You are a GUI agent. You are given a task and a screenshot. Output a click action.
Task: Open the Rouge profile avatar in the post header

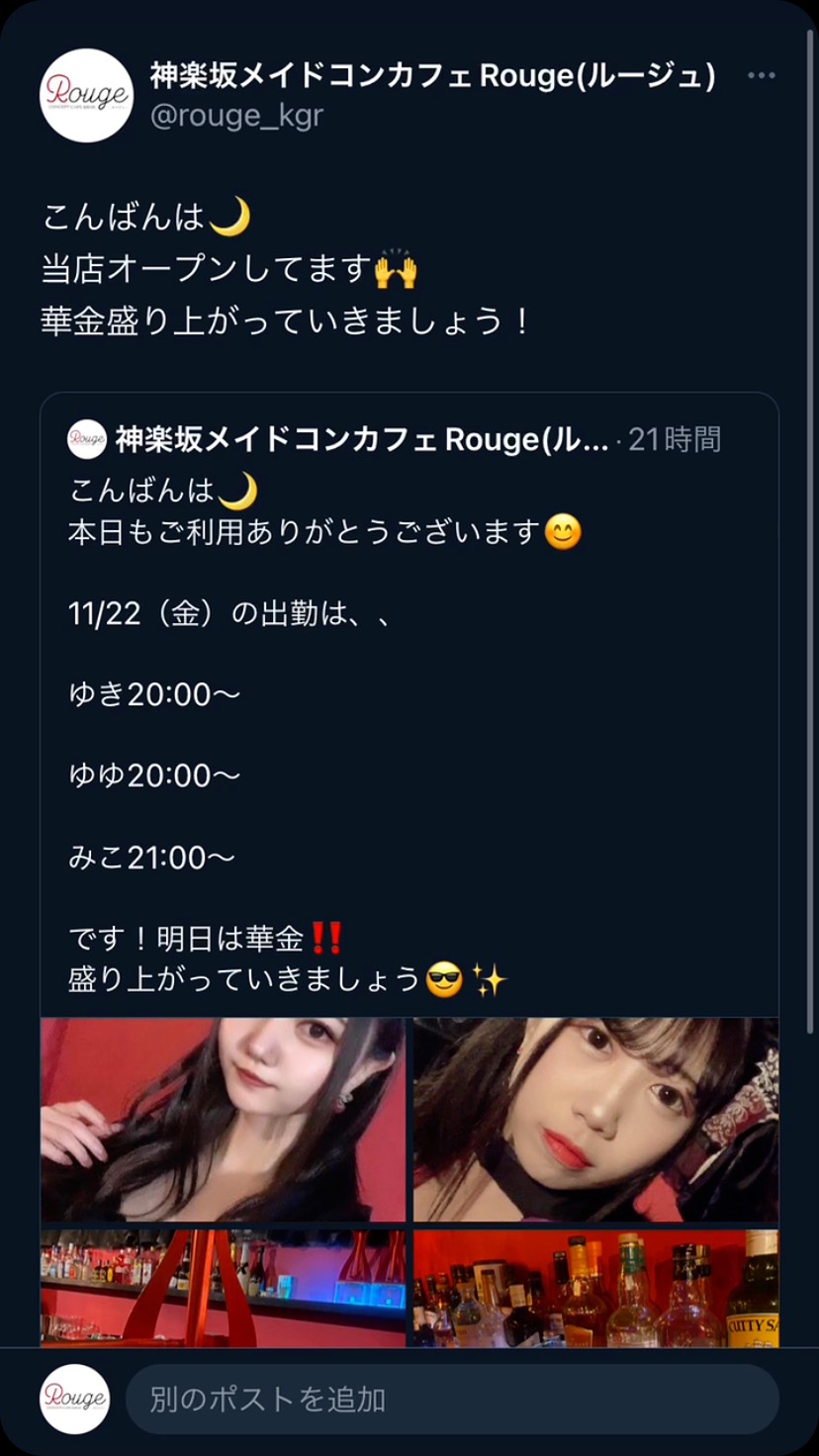86,95
